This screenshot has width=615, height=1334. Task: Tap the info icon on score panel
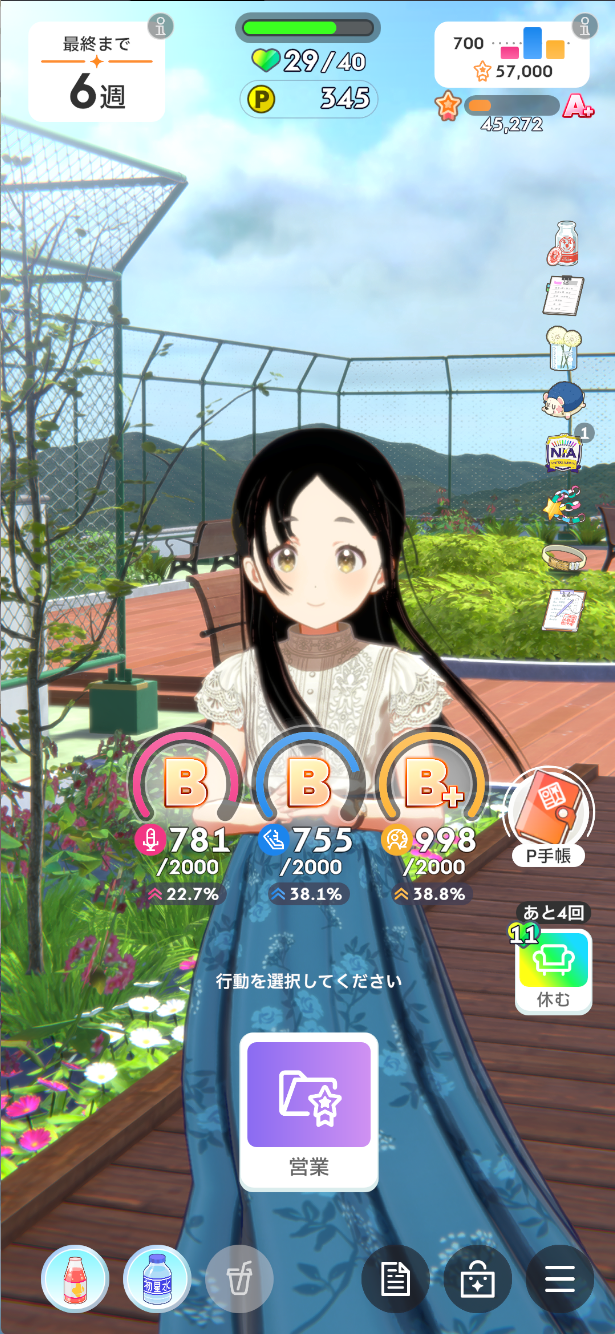(584, 26)
